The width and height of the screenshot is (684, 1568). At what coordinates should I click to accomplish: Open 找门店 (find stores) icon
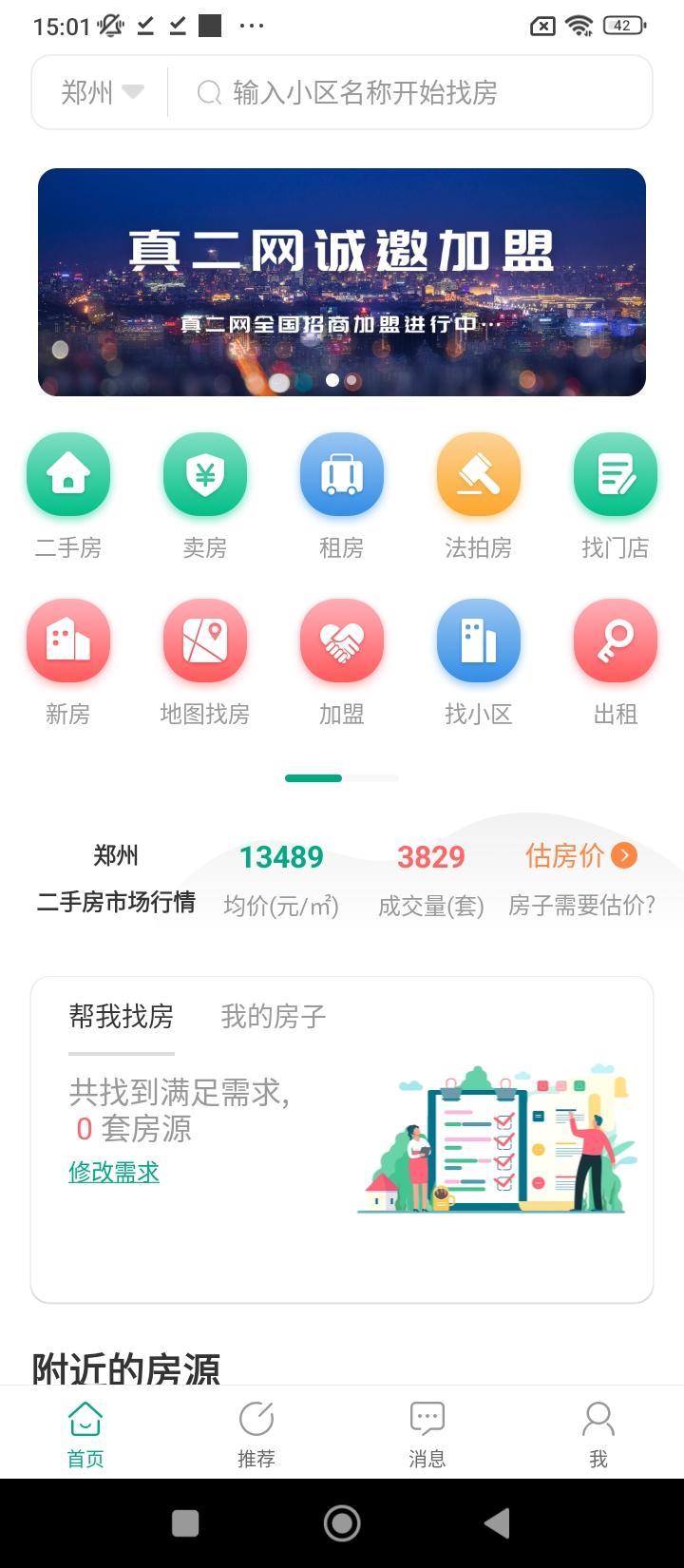coord(615,474)
